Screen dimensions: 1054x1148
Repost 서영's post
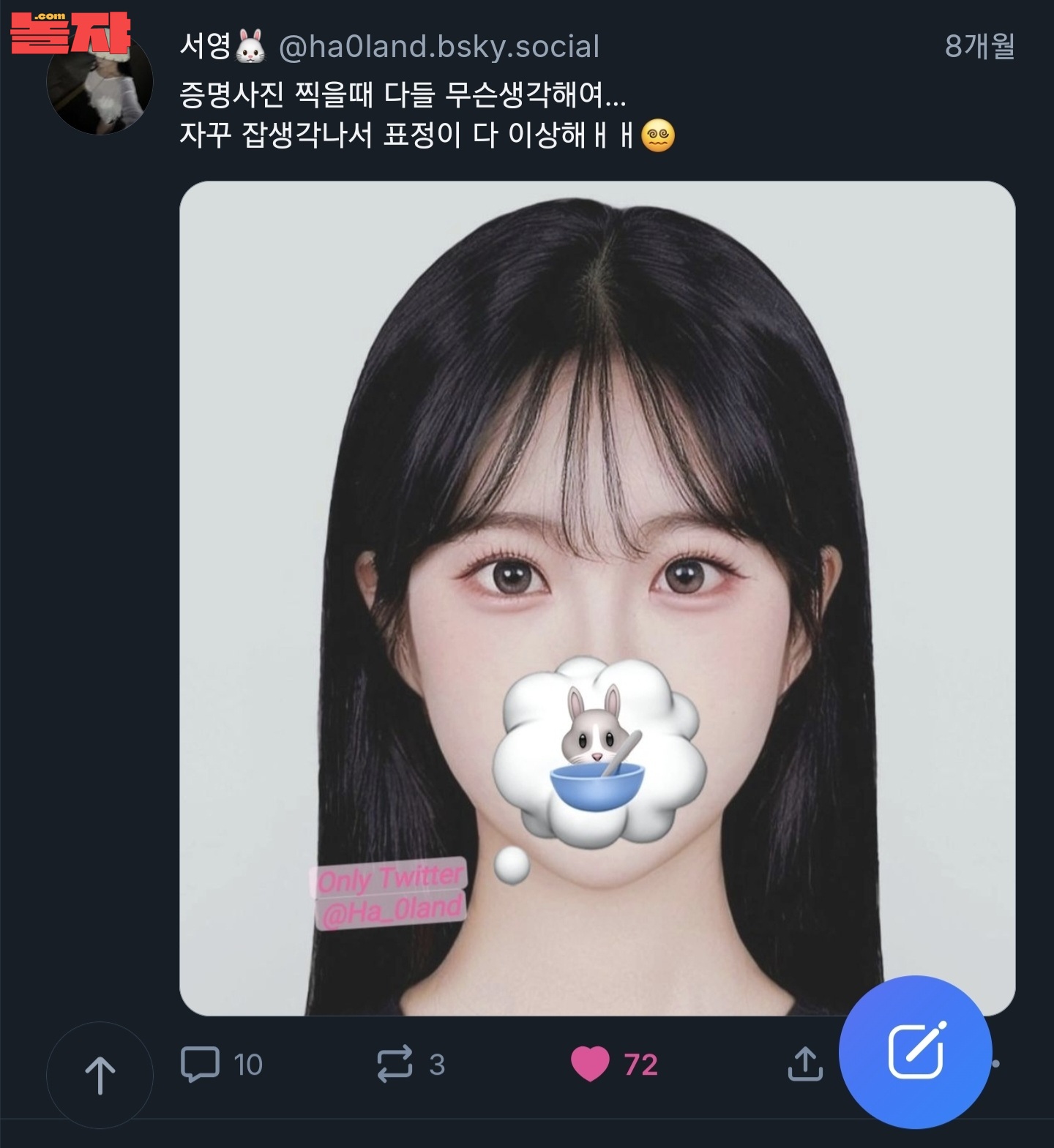tap(395, 1064)
